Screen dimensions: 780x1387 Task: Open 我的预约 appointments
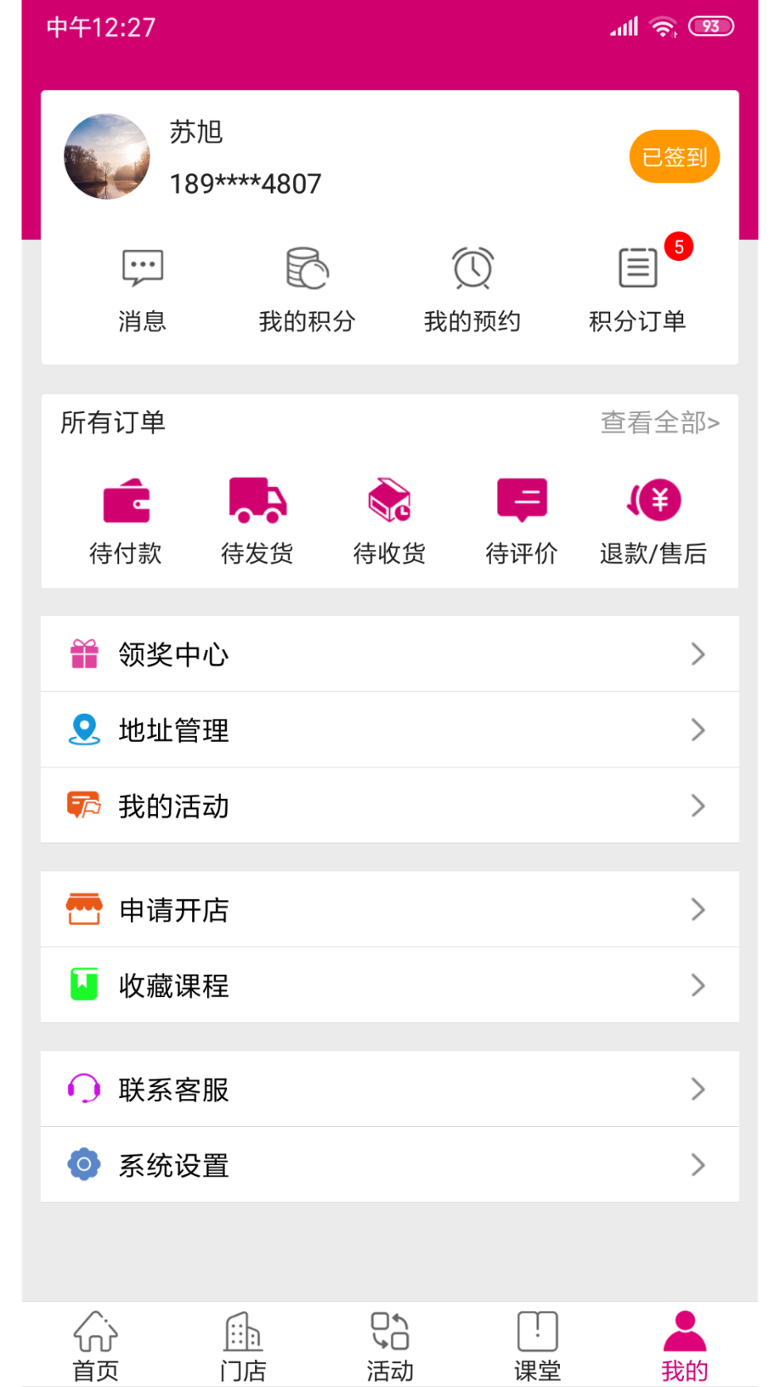pyautogui.click(x=472, y=289)
